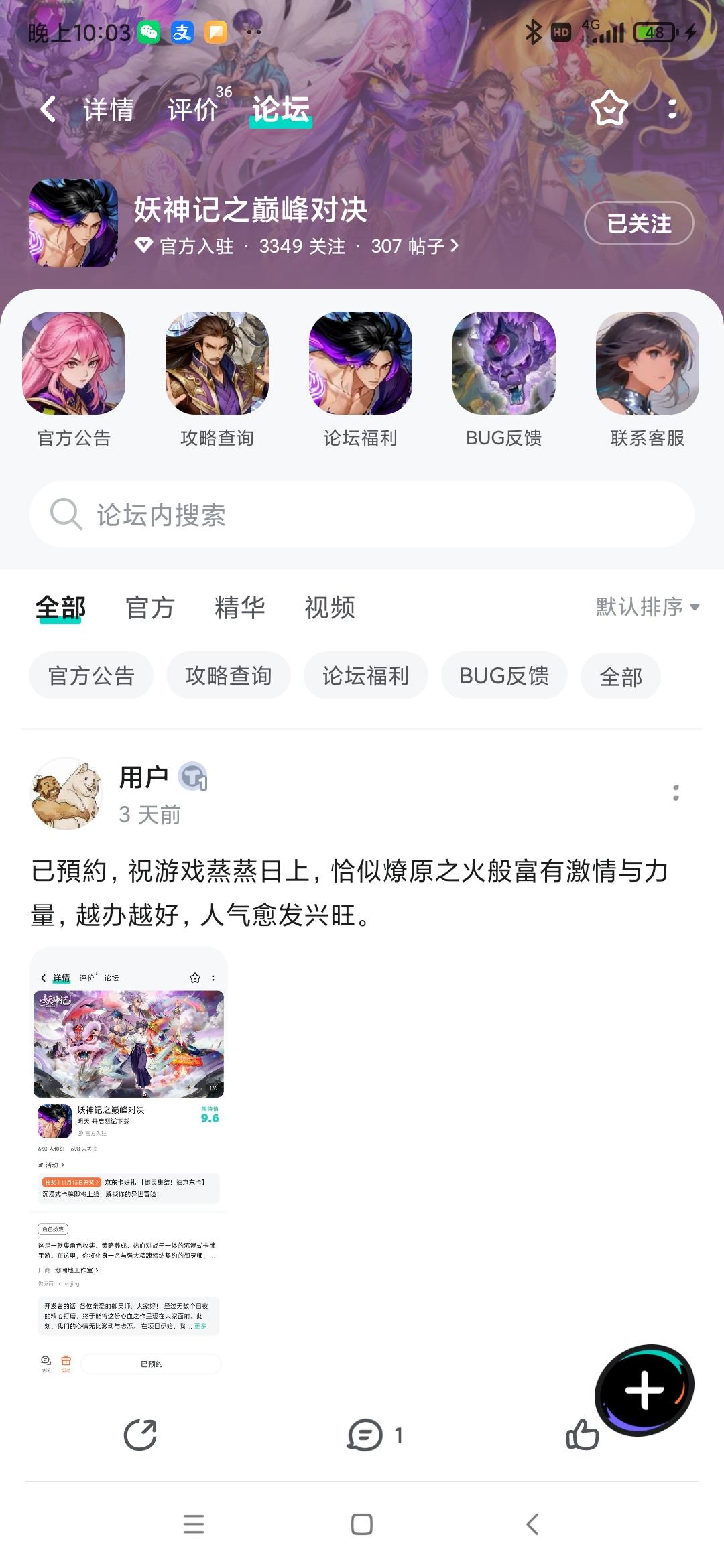Select the 精华 featured tab

(238, 607)
